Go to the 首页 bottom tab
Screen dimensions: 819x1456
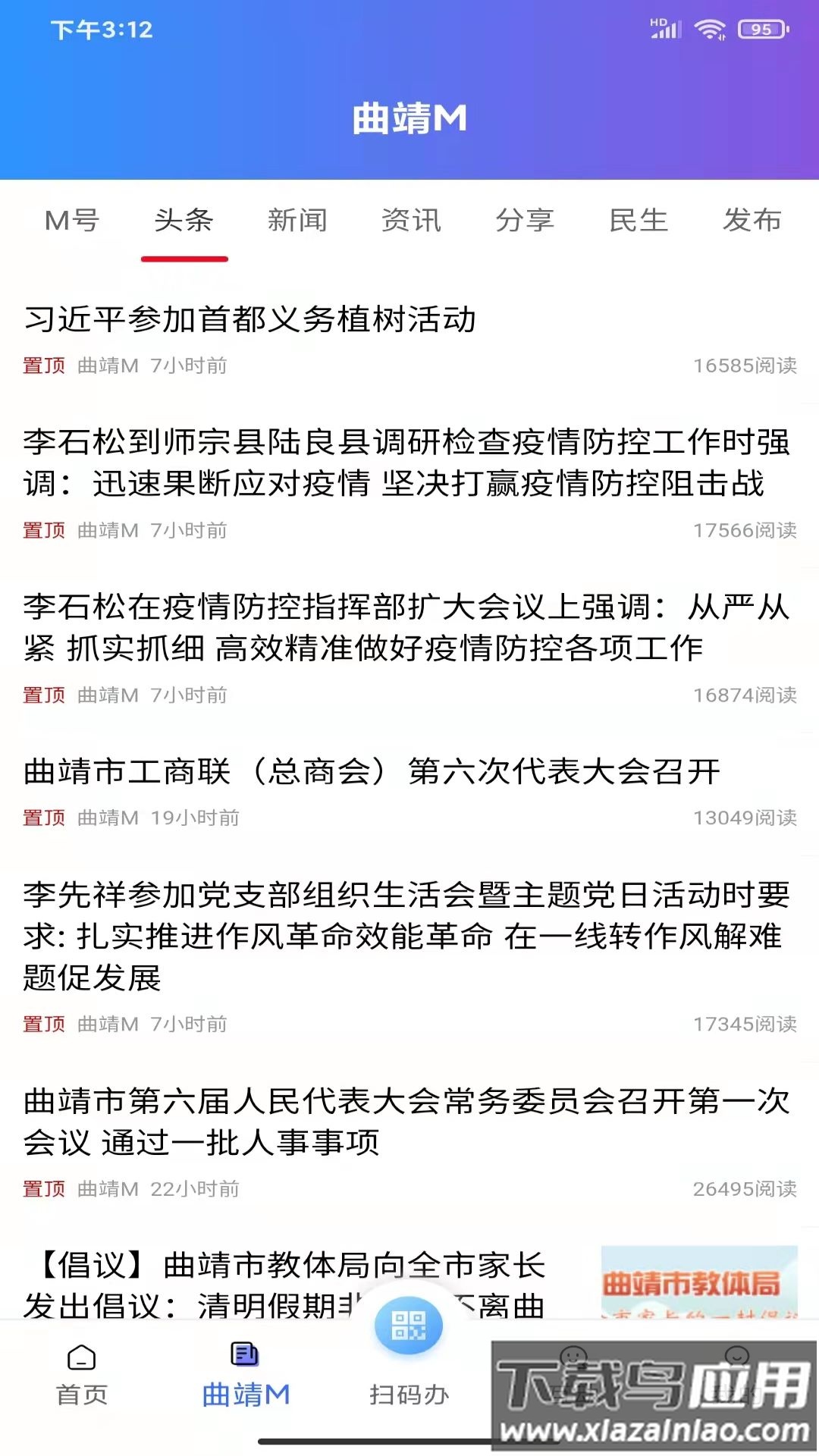[82, 1374]
